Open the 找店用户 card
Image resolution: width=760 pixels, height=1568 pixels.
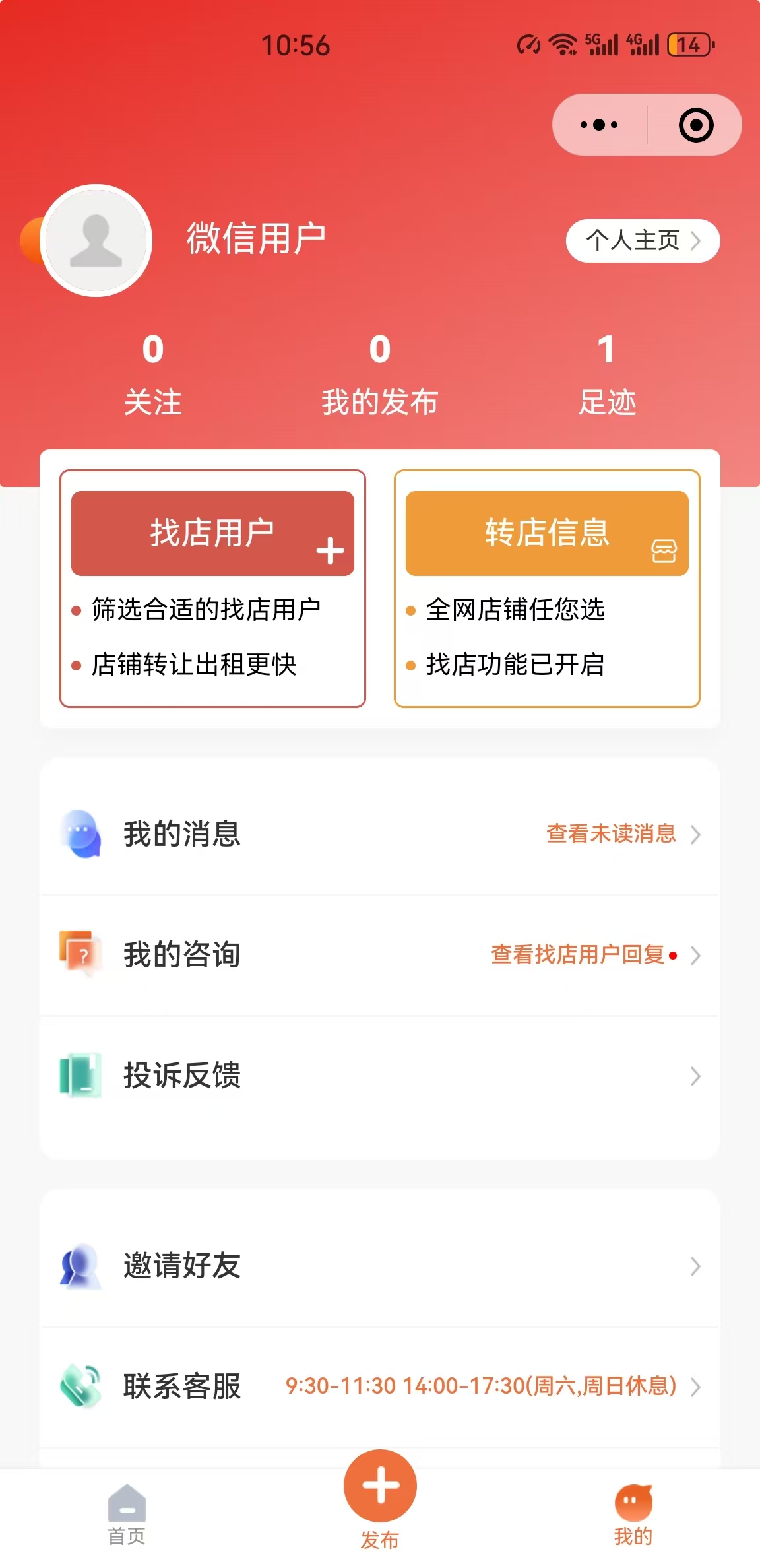point(212,589)
